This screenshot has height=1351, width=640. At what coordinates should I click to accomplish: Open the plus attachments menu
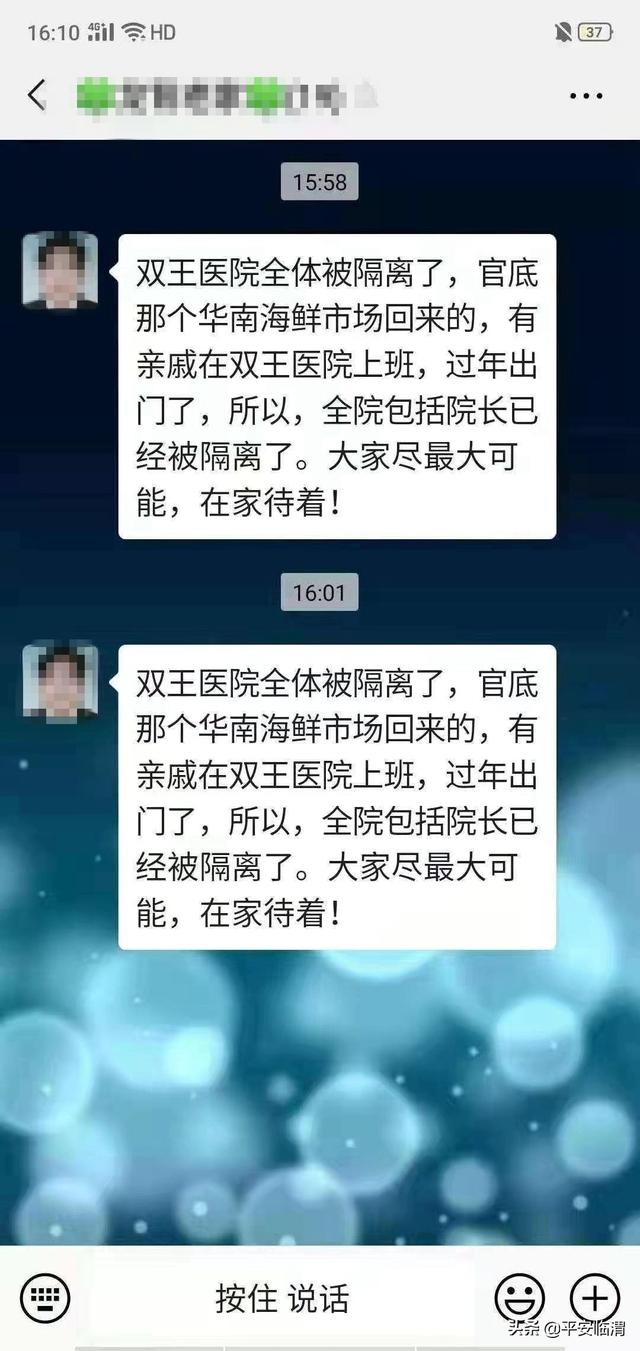(594, 1298)
